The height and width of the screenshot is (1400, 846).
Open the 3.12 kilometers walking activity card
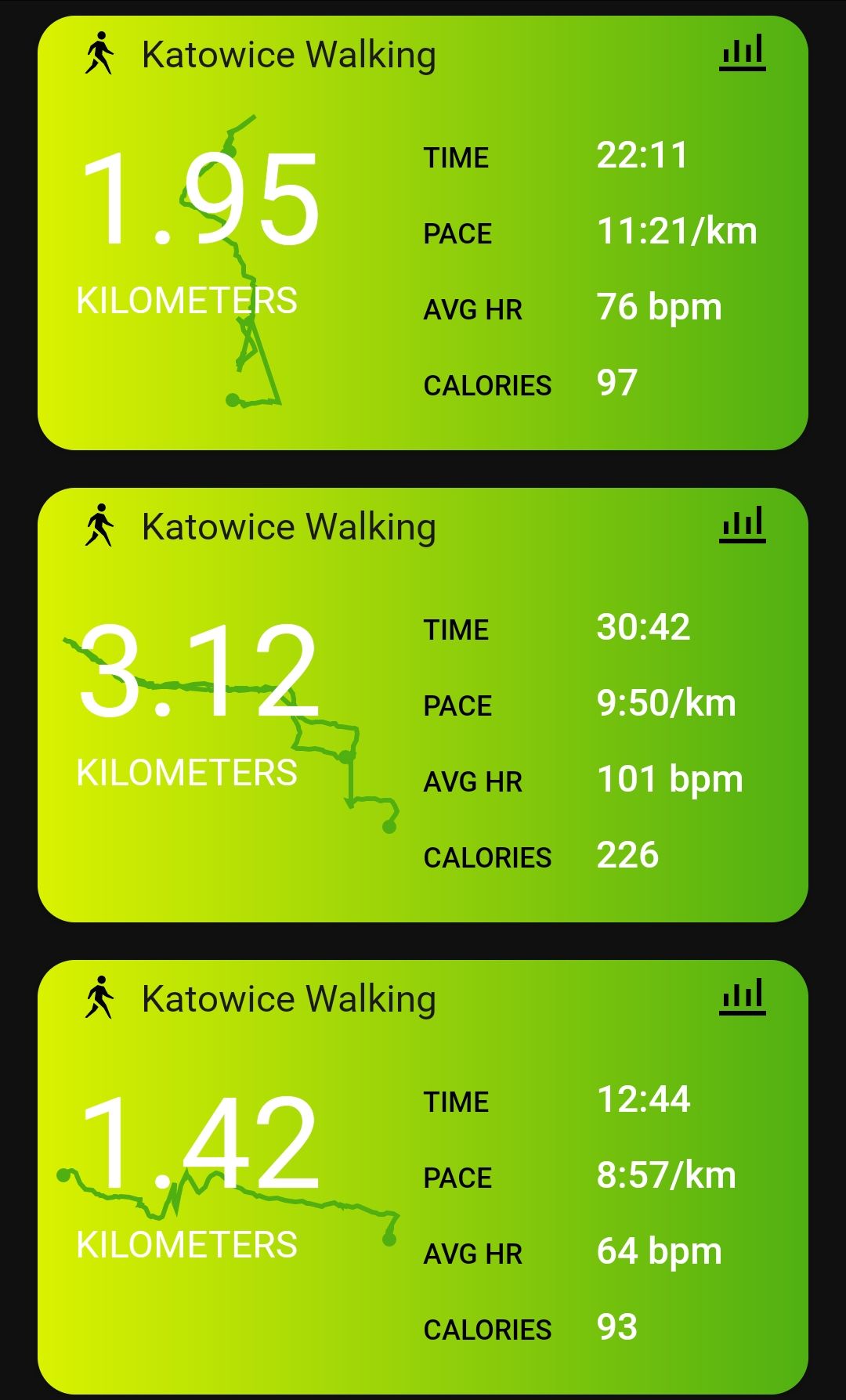(x=423, y=705)
